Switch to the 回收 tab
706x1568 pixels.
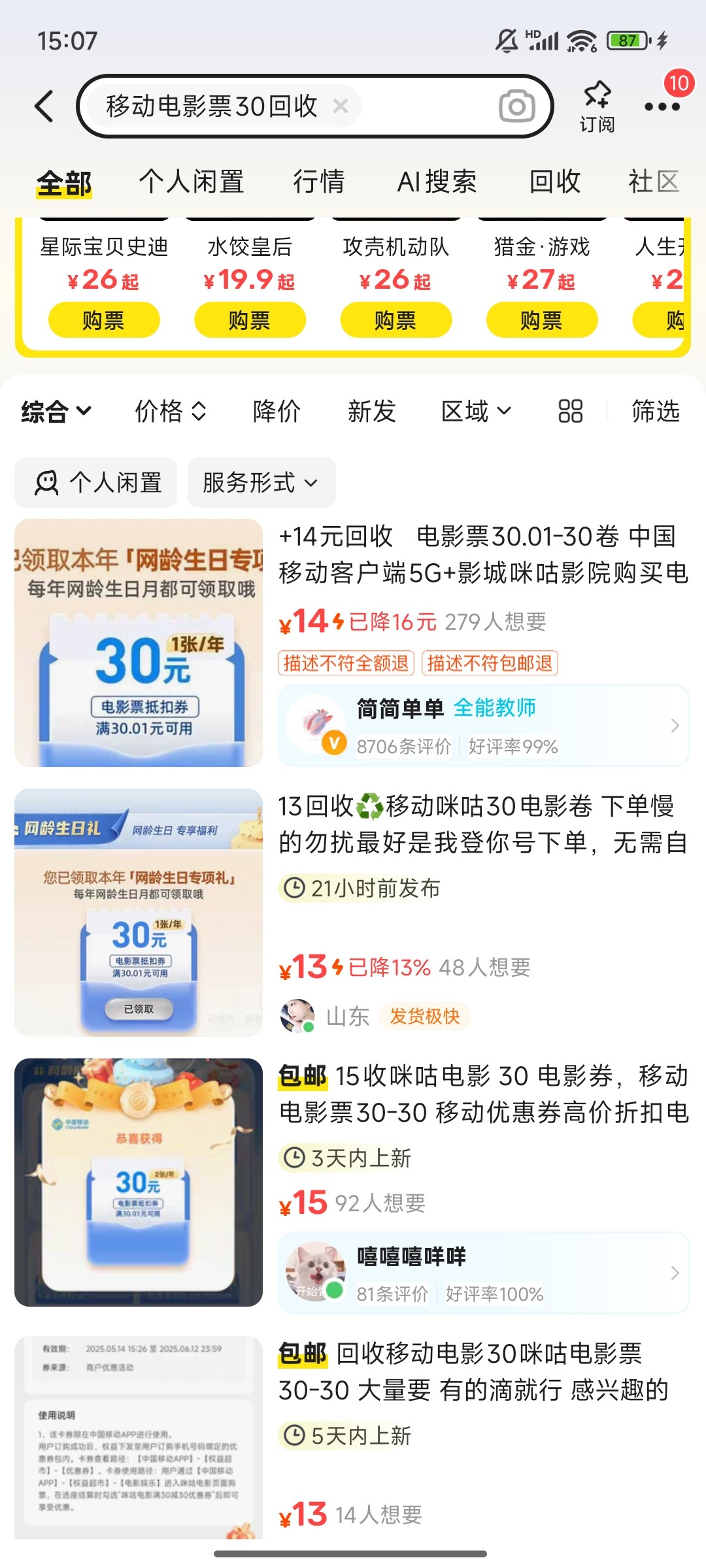coord(555,182)
